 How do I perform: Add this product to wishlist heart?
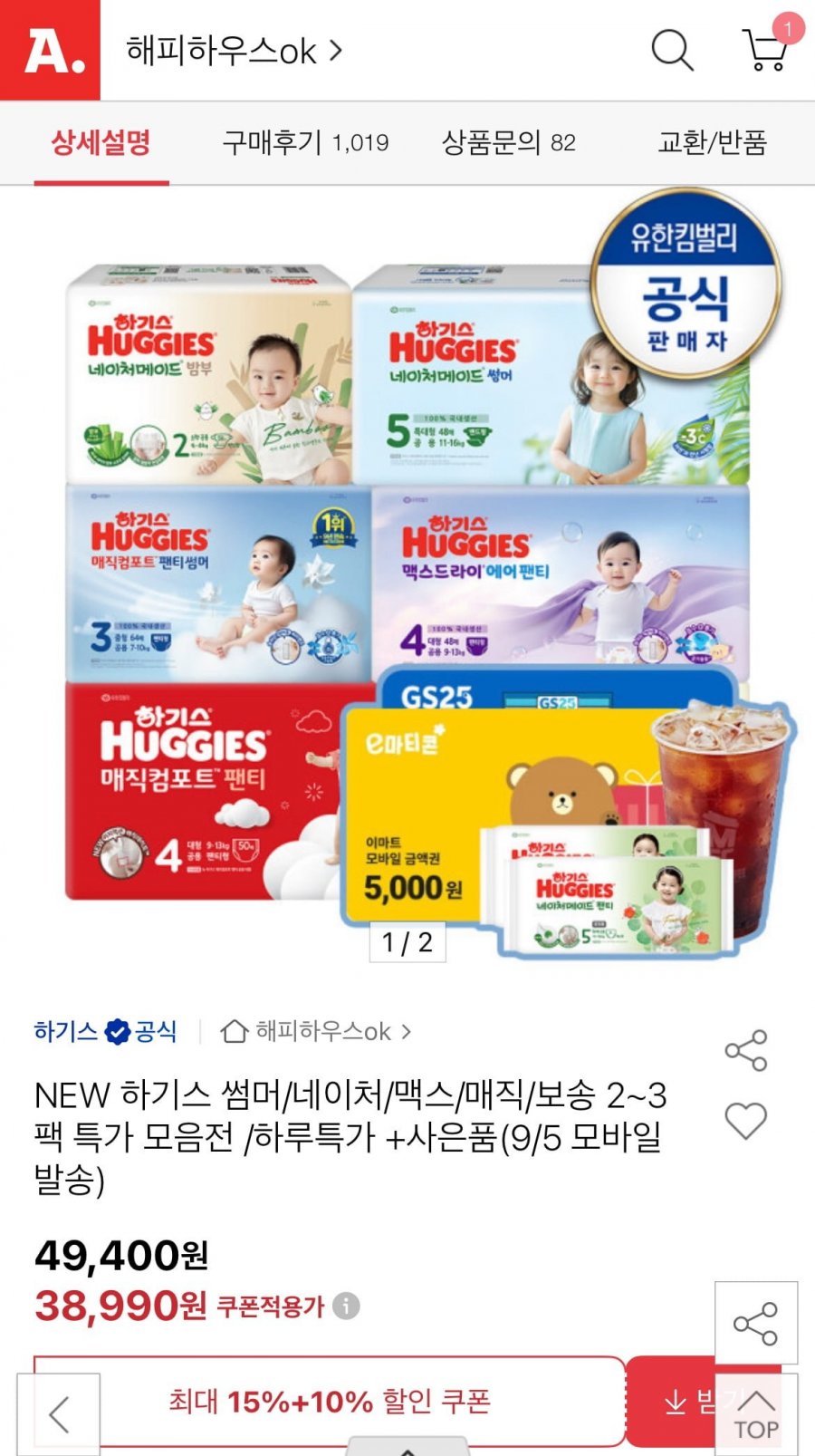pos(745,1121)
